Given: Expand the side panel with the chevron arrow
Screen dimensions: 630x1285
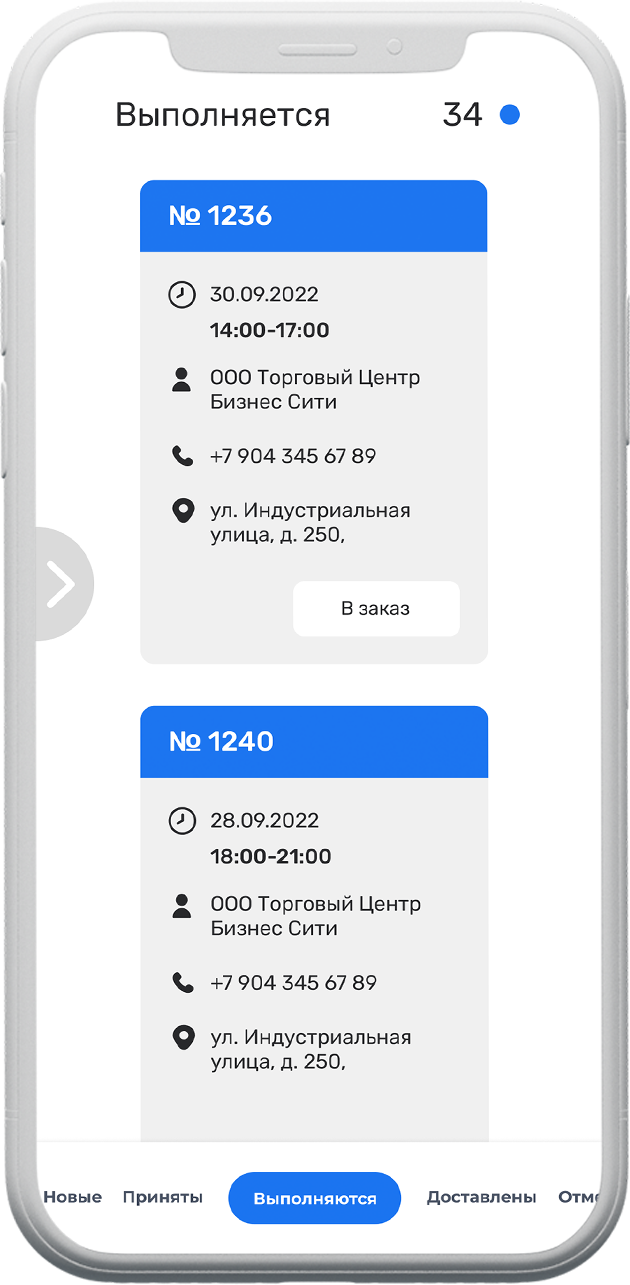Looking at the screenshot, I should (x=64, y=584).
